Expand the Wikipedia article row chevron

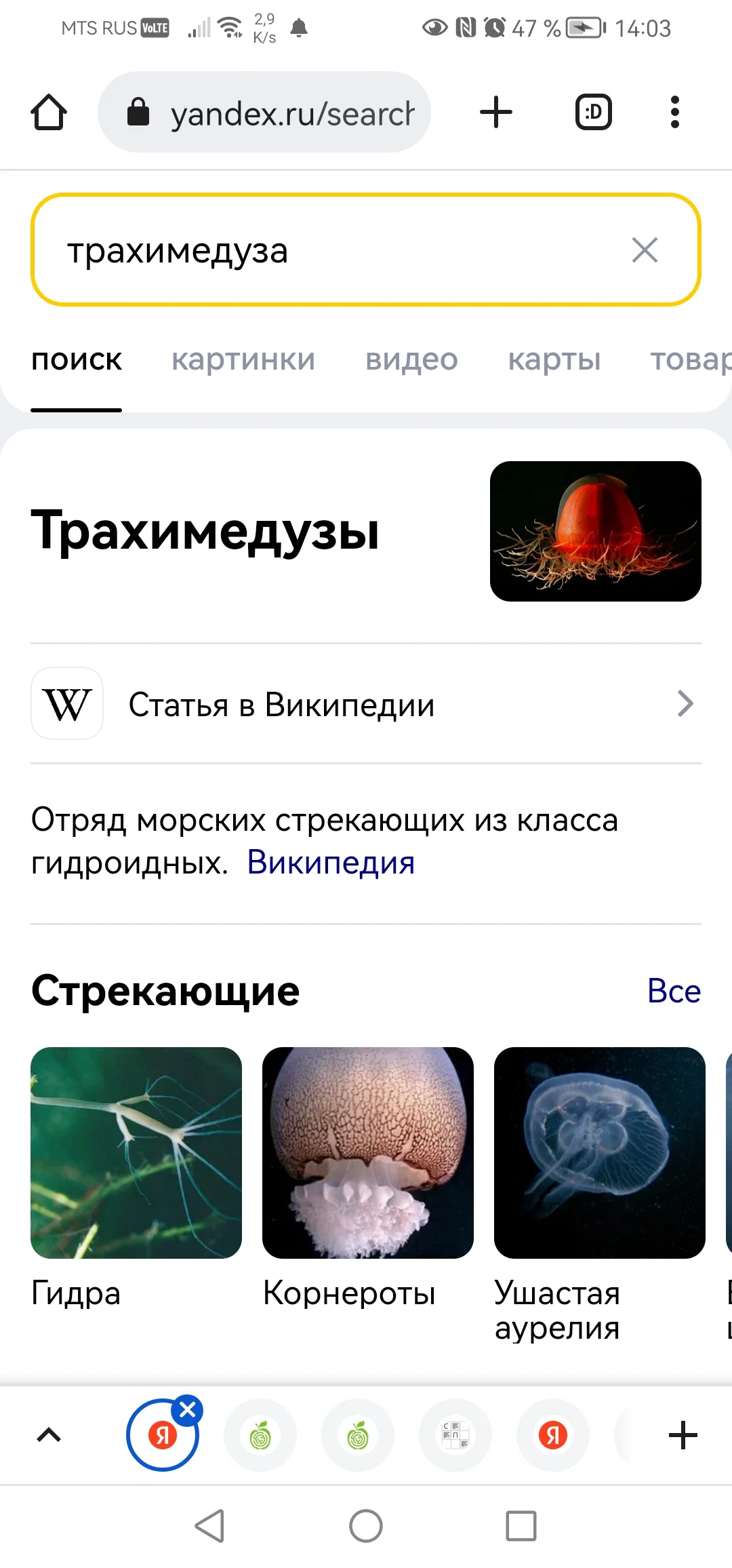pyautogui.click(x=685, y=703)
